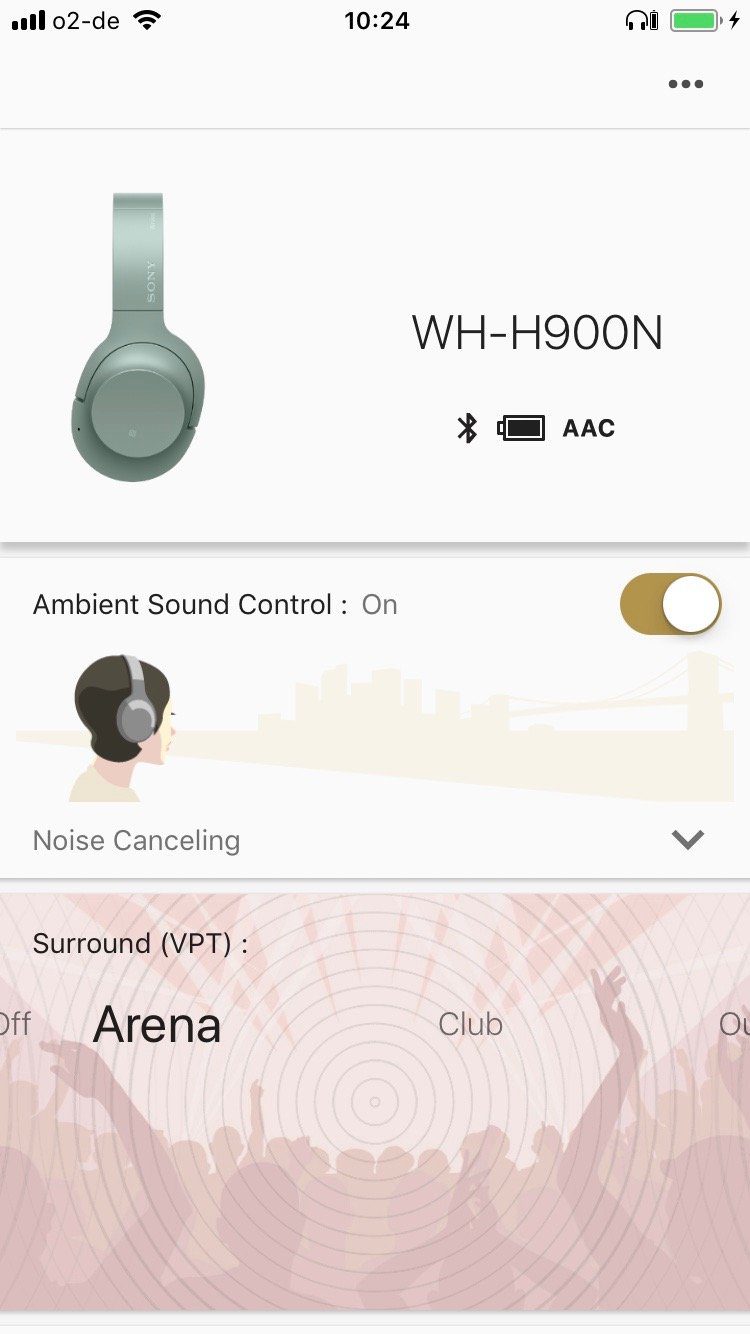Image resolution: width=750 pixels, height=1334 pixels.
Task: Expand the Noise Canceling section
Action: [x=688, y=840]
